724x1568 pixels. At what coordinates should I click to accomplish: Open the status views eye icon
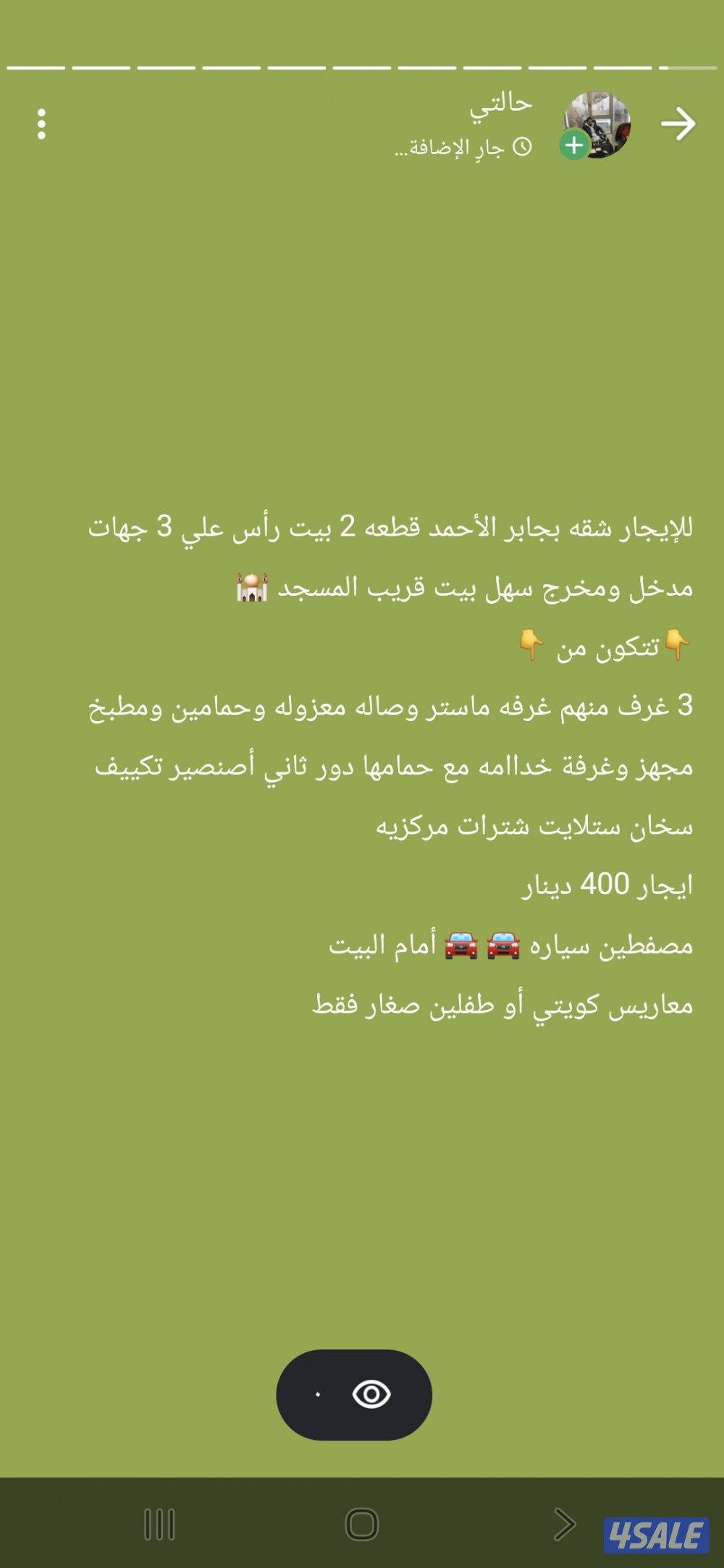point(370,1395)
